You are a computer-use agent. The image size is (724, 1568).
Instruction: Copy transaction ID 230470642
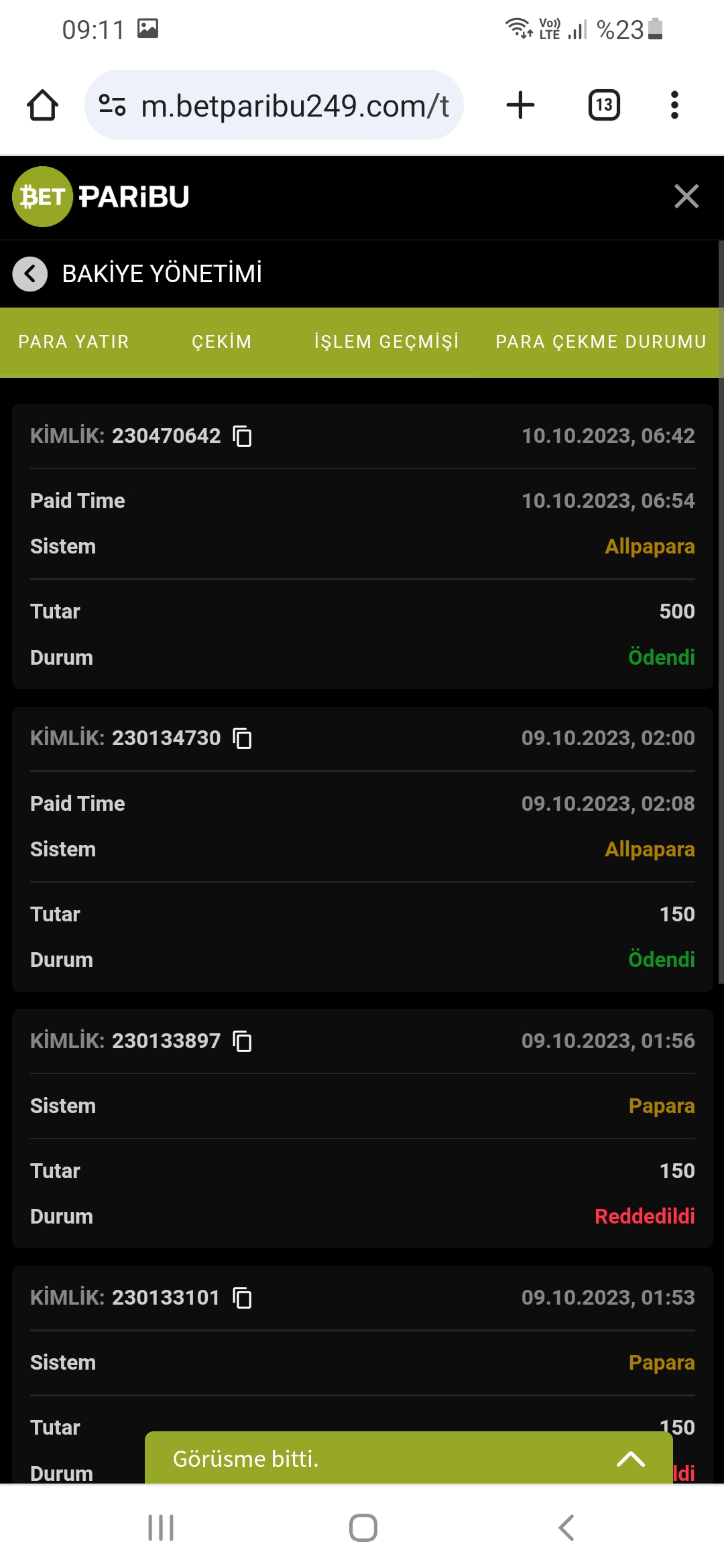coord(242,436)
